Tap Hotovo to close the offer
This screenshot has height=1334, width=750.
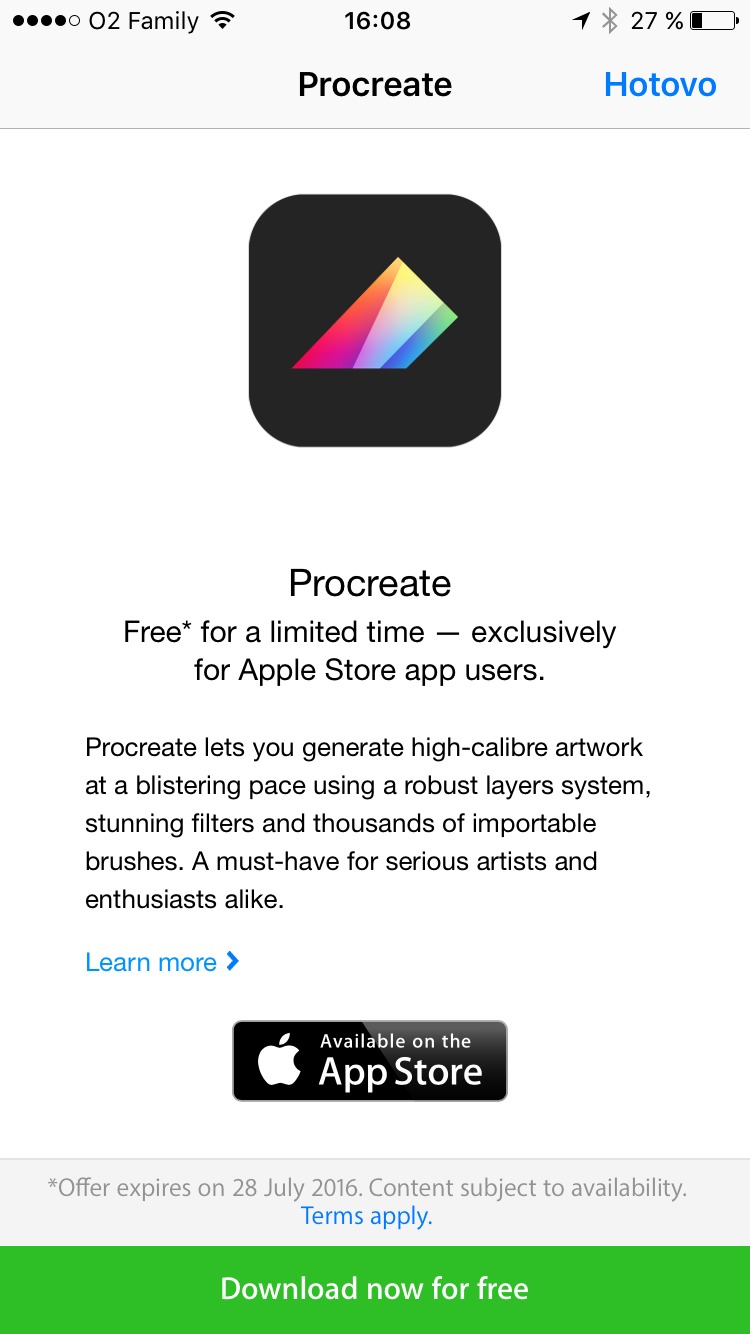coord(660,85)
